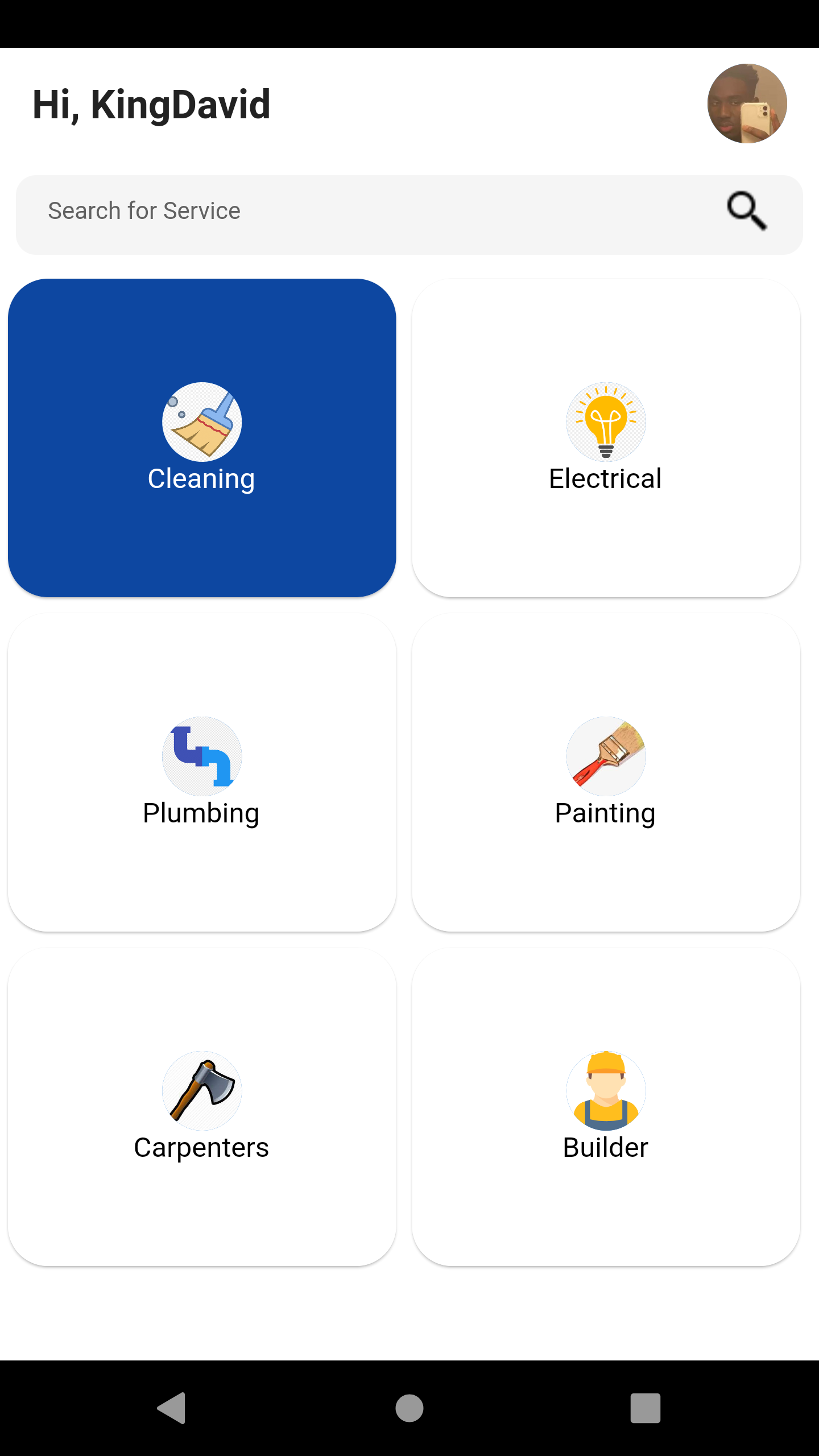View the Carpenters service card
The width and height of the screenshot is (819, 1456).
[202, 1107]
